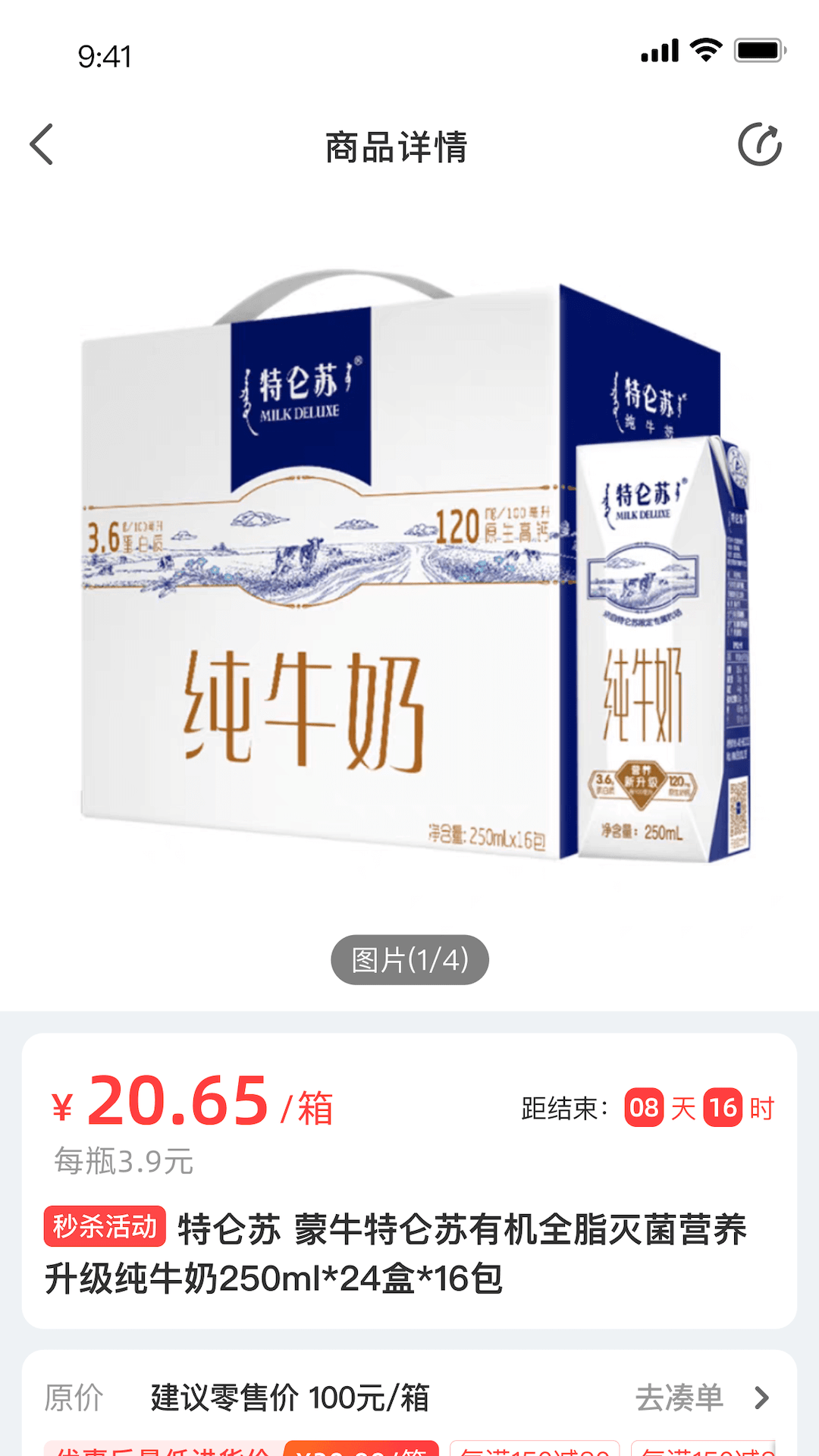Tap the 图片(1/4) image indicator
The width and height of the screenshot is (819, 1456).
click(409, 960)
